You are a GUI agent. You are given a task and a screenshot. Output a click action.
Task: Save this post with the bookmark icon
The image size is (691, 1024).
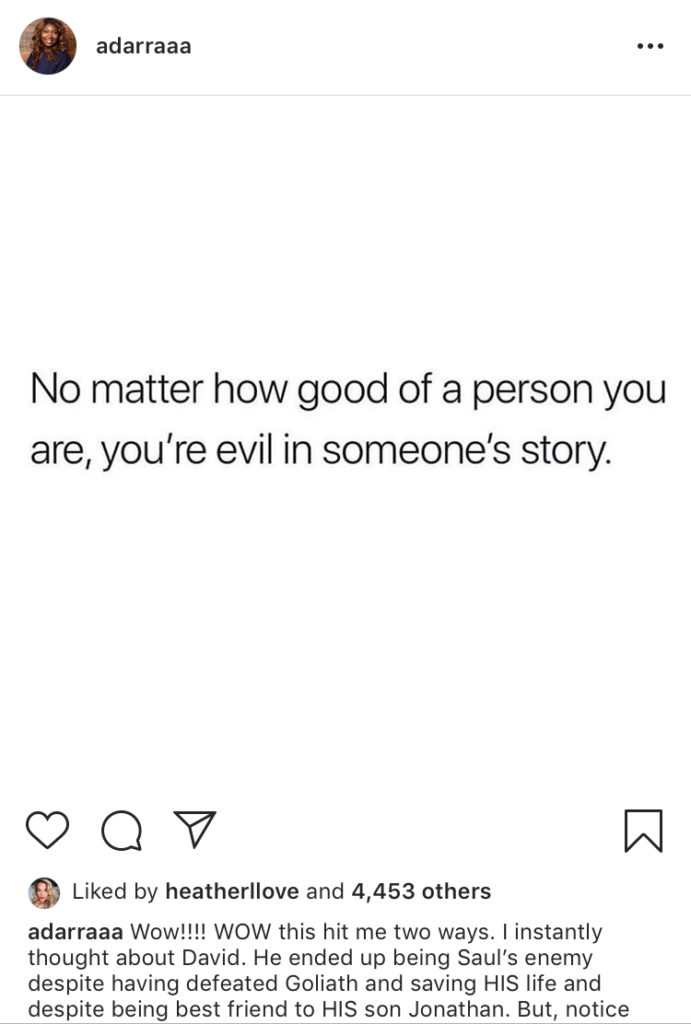point(643,830)
